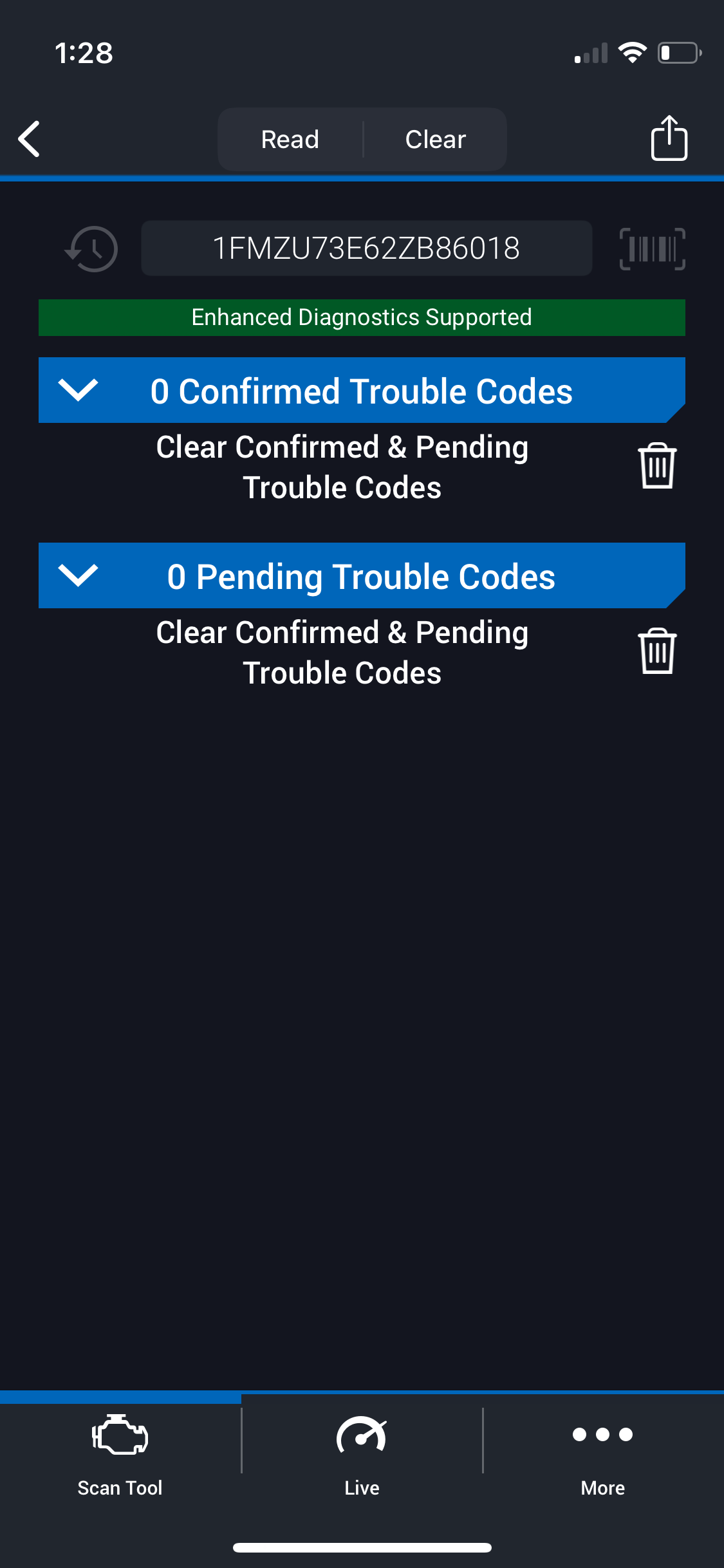Screen dimensions: 724x1568
Task: Select the Clear segment
Action: coord(436,139)
